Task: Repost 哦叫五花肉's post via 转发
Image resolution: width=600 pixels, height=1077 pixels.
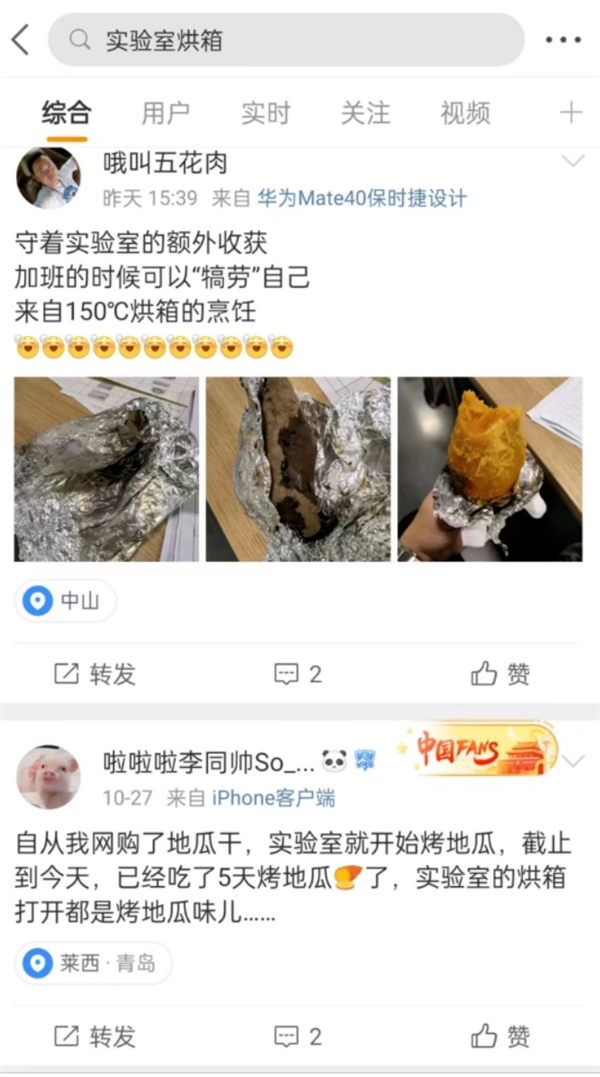Action: tap(95, 674)
